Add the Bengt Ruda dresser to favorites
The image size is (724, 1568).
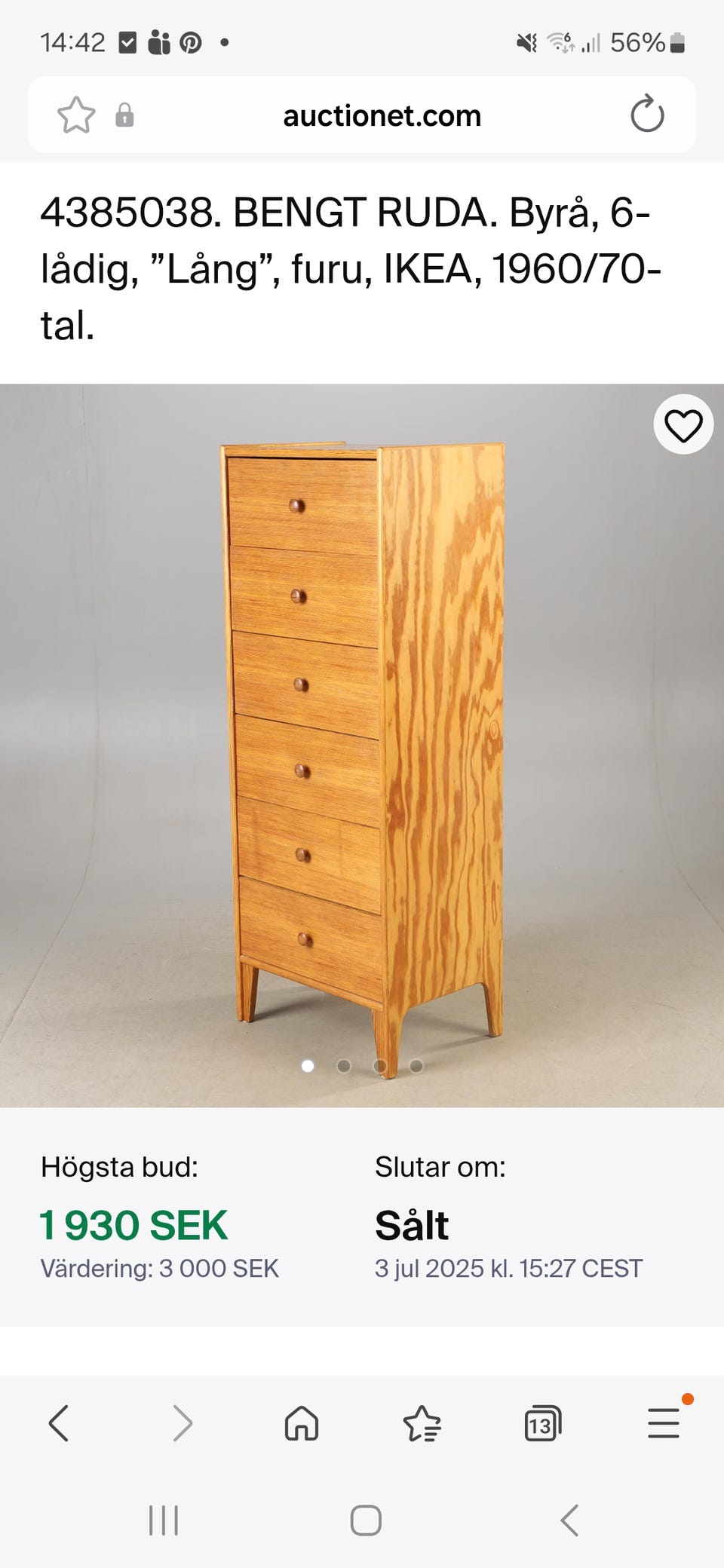click(x=683, y=425)
